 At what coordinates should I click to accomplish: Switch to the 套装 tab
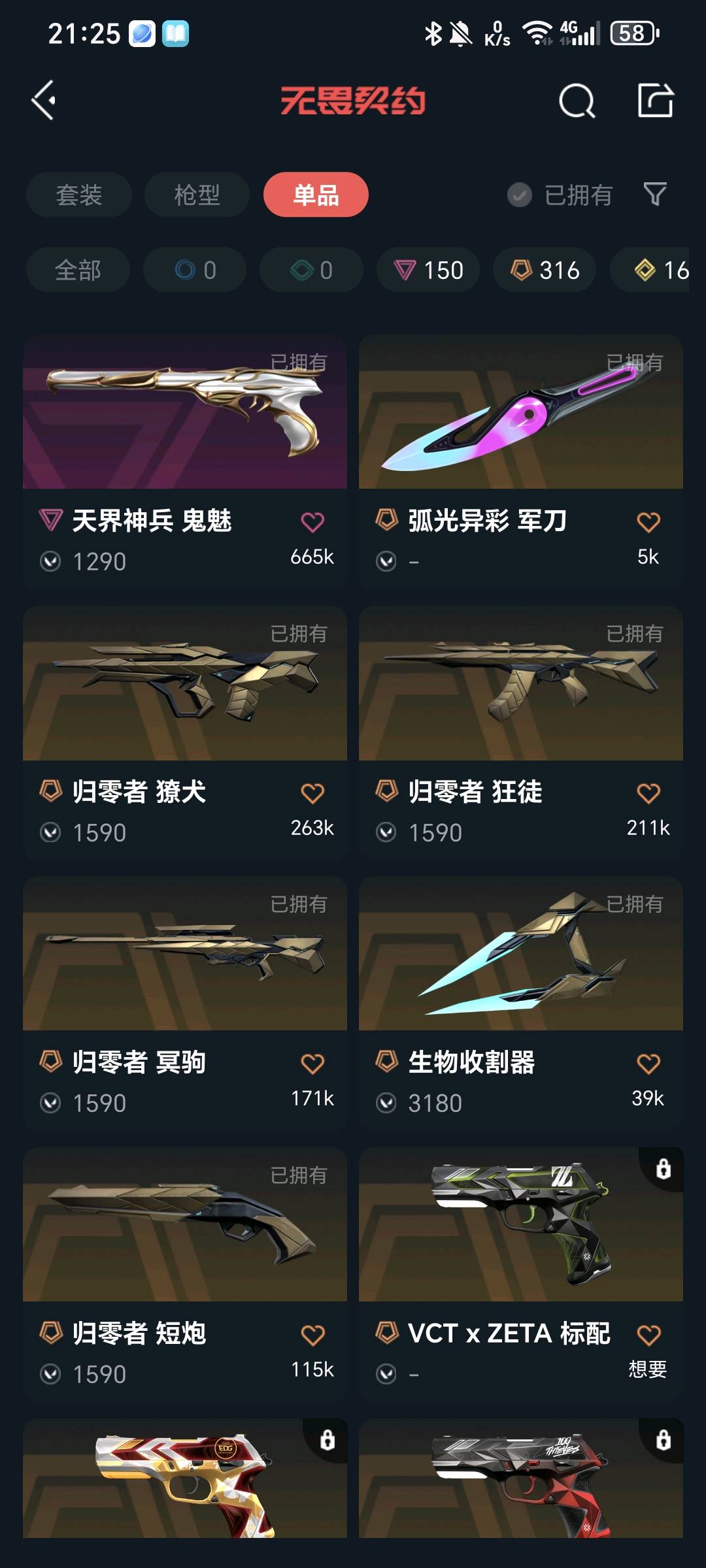point(79,195)
